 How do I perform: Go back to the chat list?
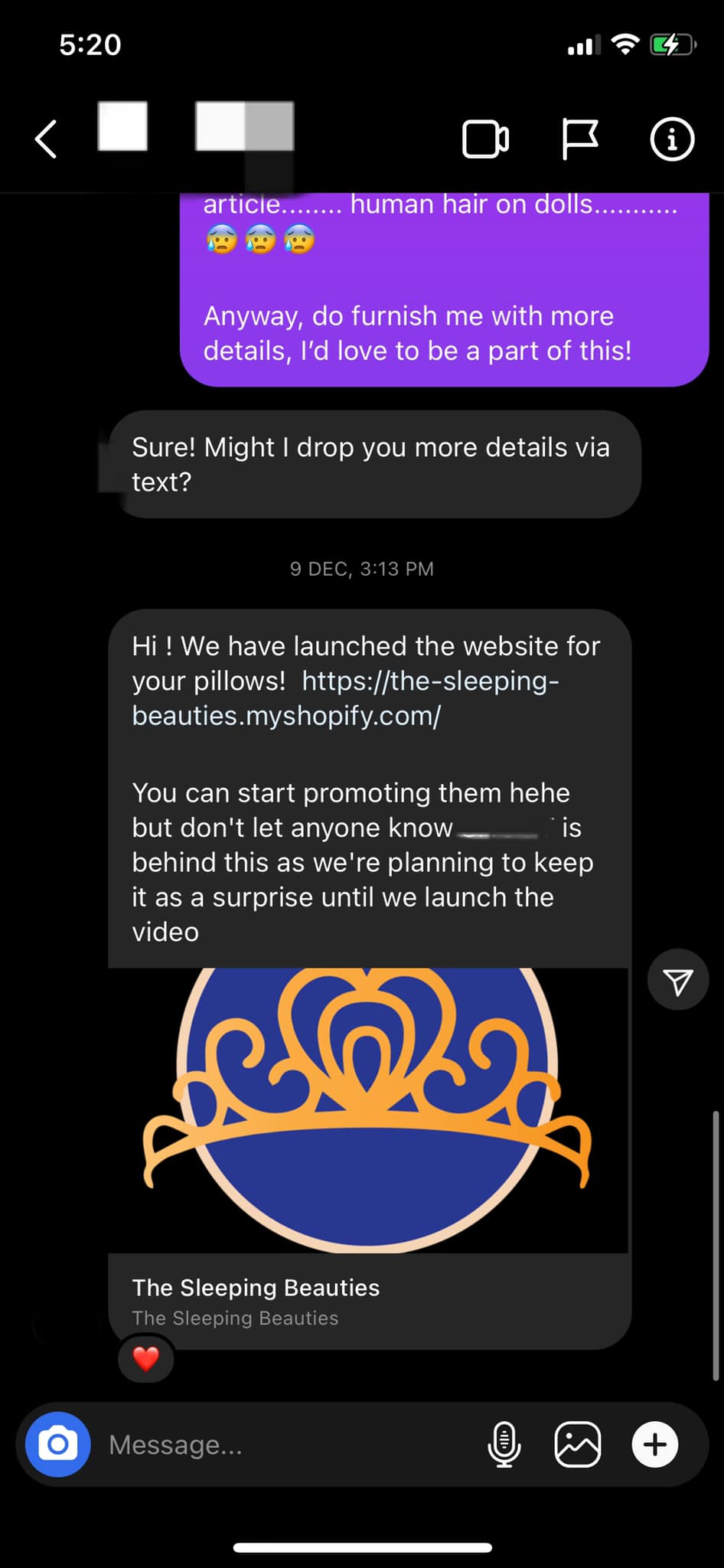point(46,139)
